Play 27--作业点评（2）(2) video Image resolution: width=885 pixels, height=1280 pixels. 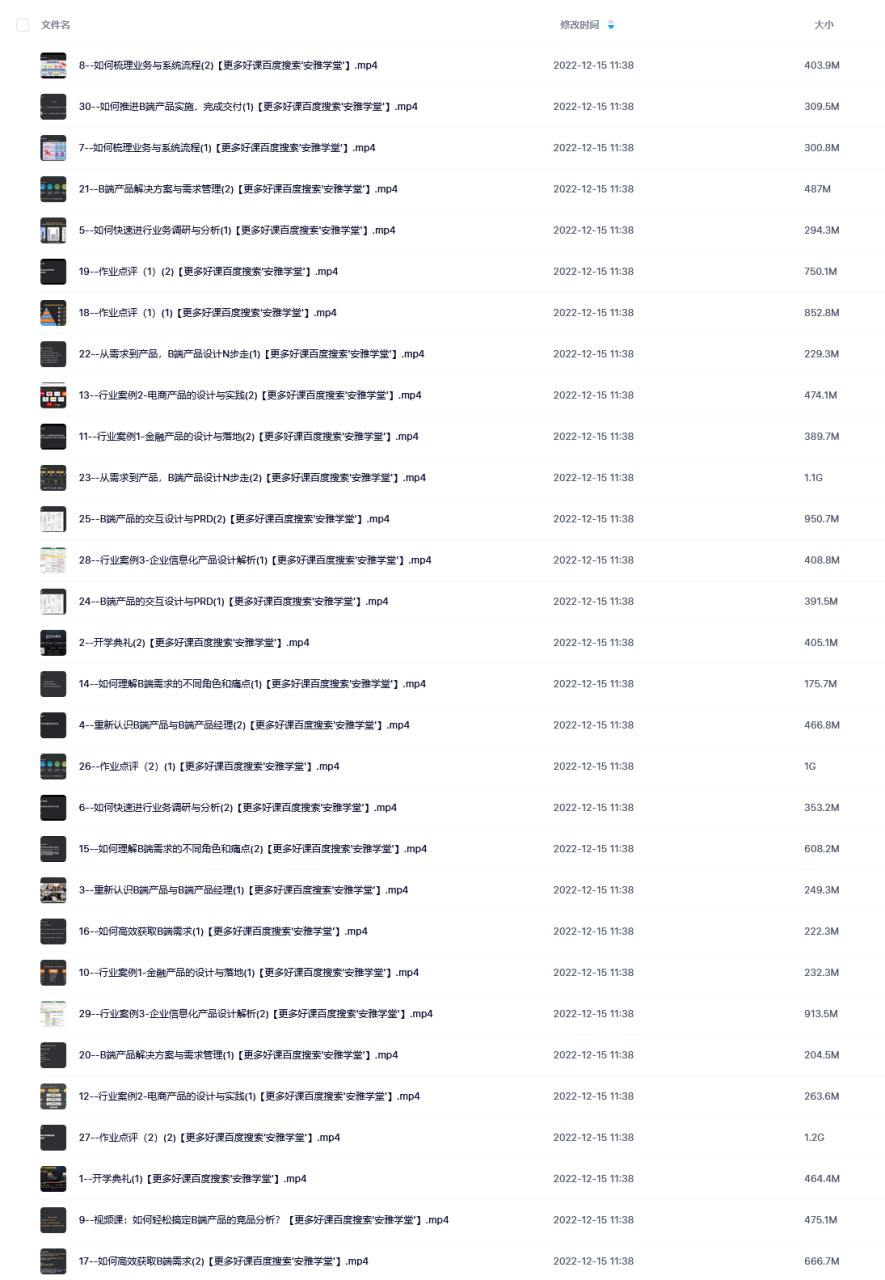[x=209, y=1137]
